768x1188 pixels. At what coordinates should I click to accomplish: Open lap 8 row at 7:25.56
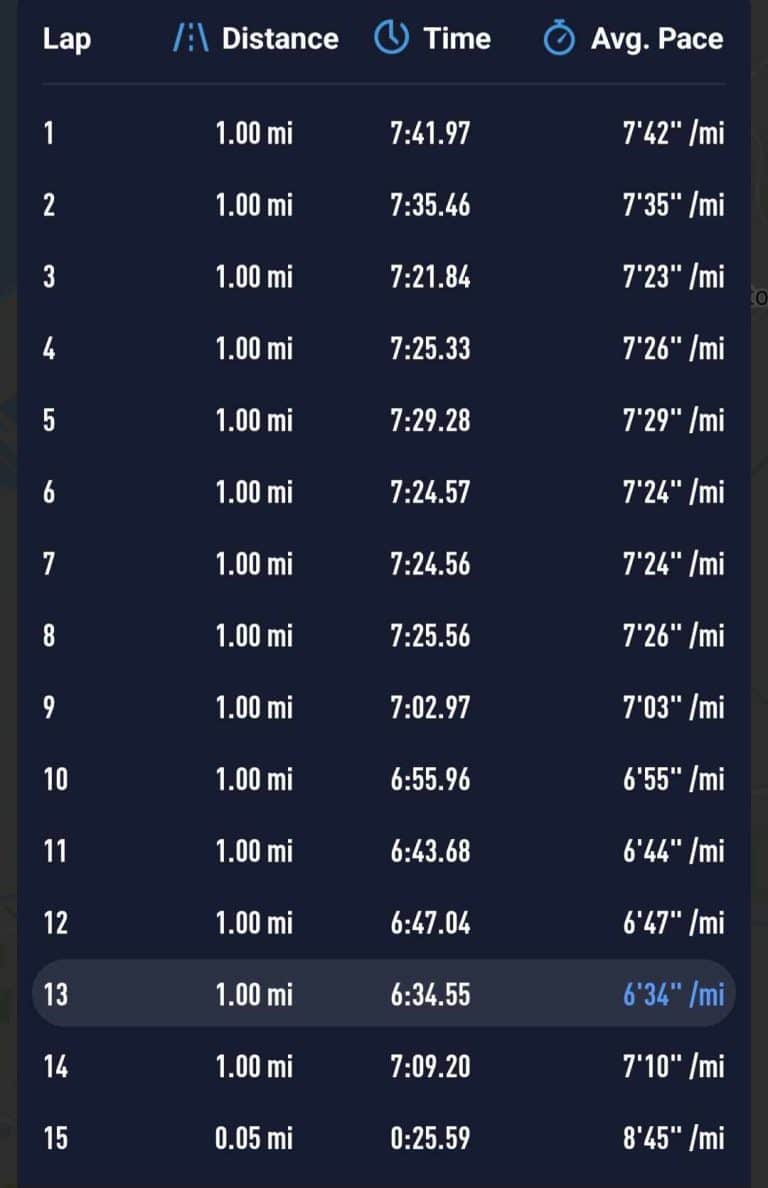click(384, 635)
